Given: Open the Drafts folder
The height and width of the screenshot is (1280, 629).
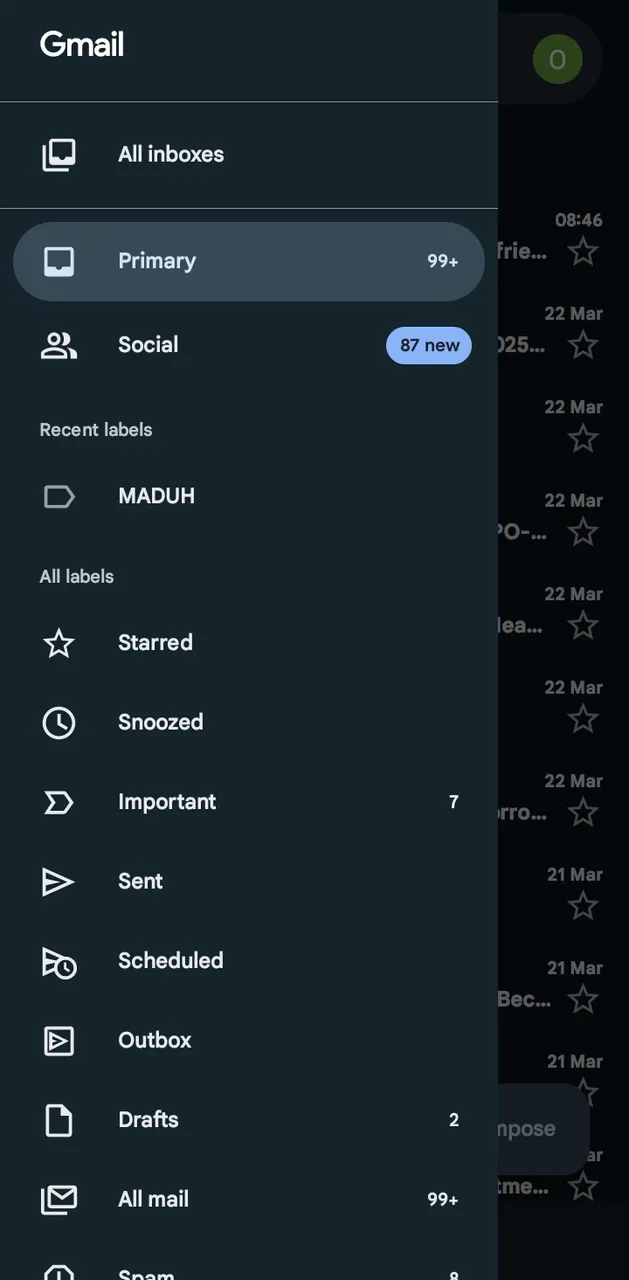Looking at the screenshot, I should [249, 1120].
